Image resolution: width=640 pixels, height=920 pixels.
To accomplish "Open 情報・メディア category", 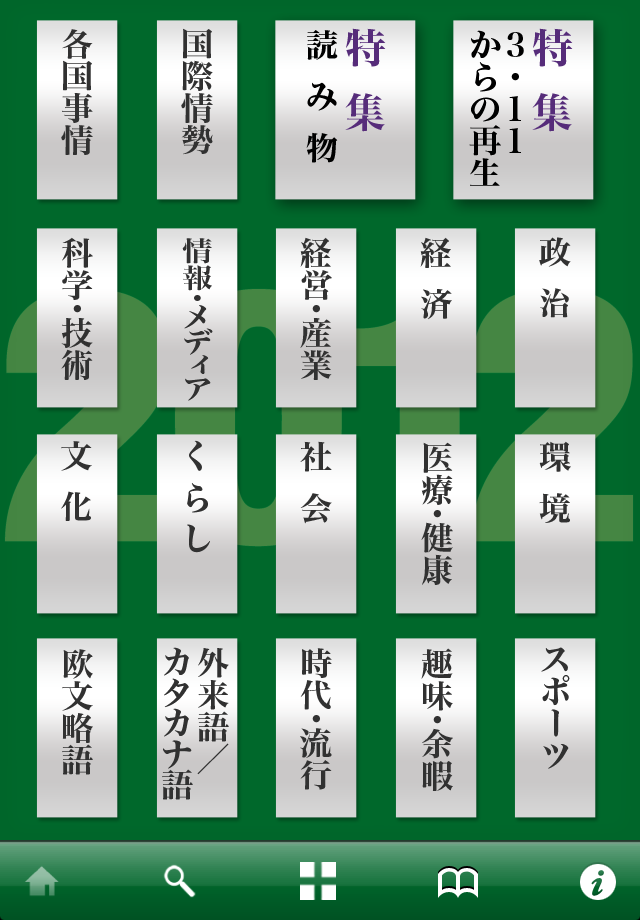I will (x=197, y=318).
